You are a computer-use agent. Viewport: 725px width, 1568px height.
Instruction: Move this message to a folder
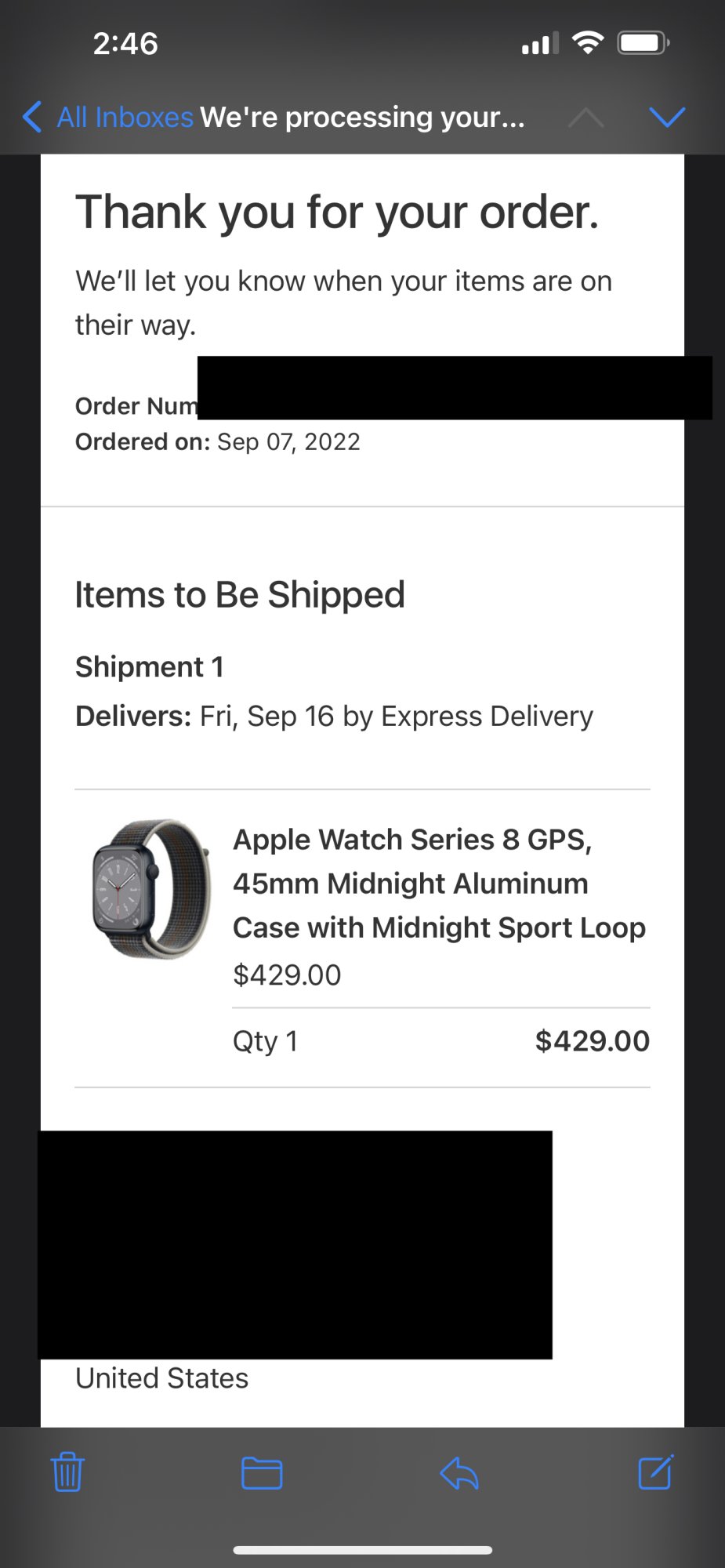pos(262,1472)
